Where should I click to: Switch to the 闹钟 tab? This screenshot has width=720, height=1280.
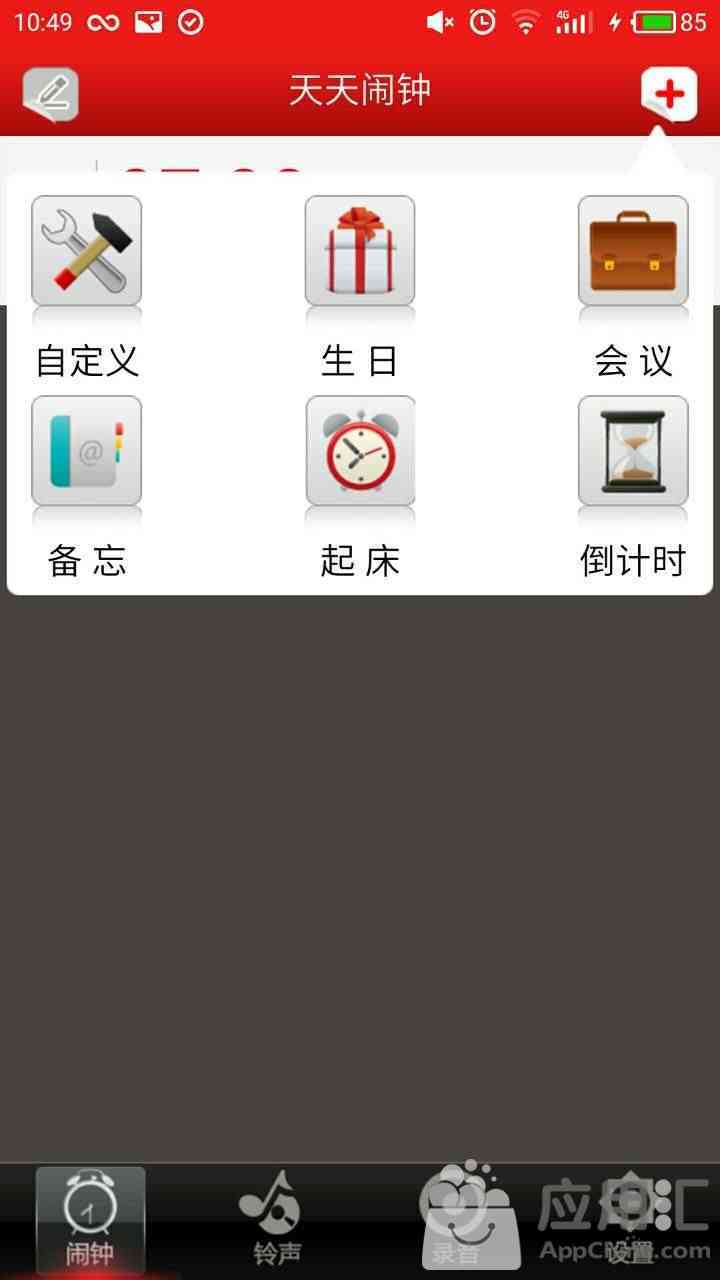tap(90, 1220)
